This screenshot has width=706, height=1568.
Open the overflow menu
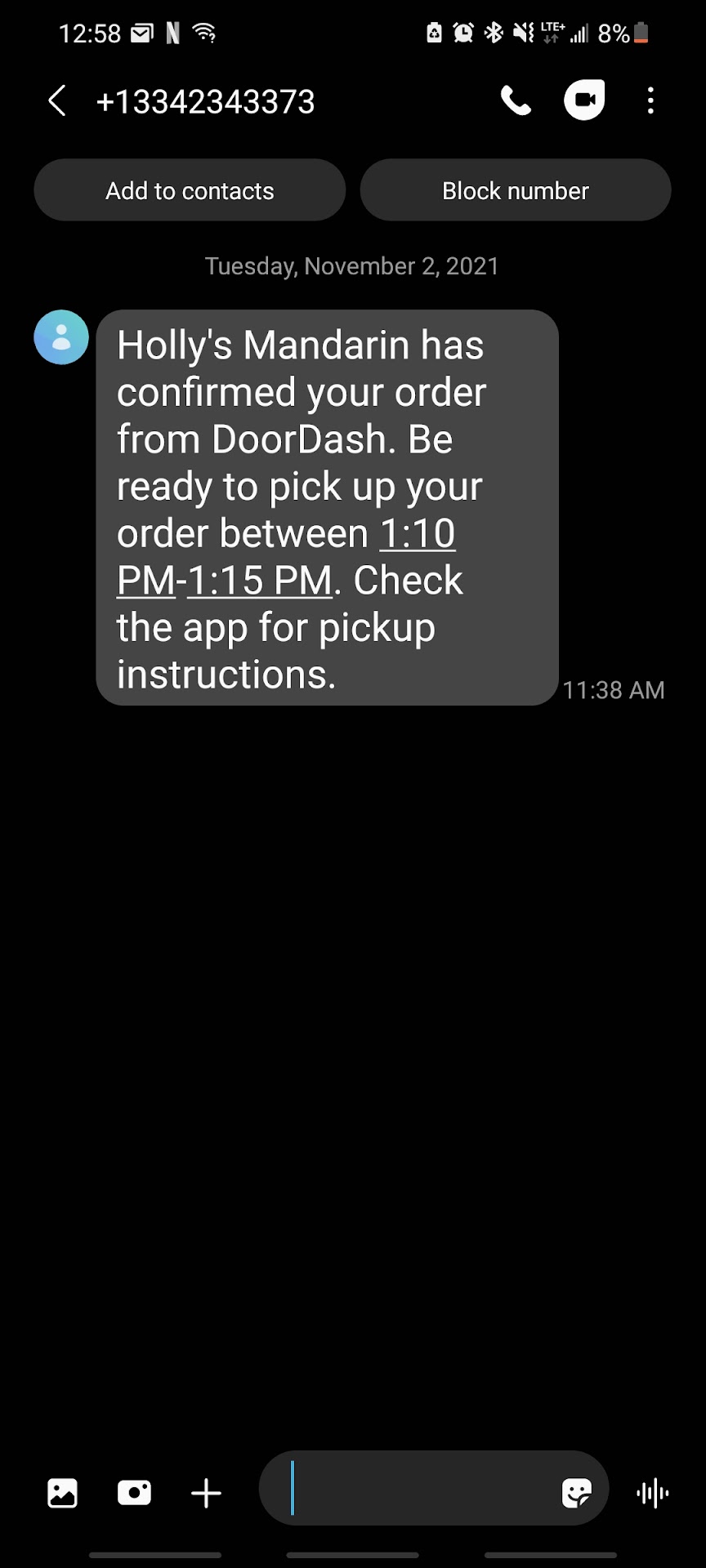pos(650,101)
